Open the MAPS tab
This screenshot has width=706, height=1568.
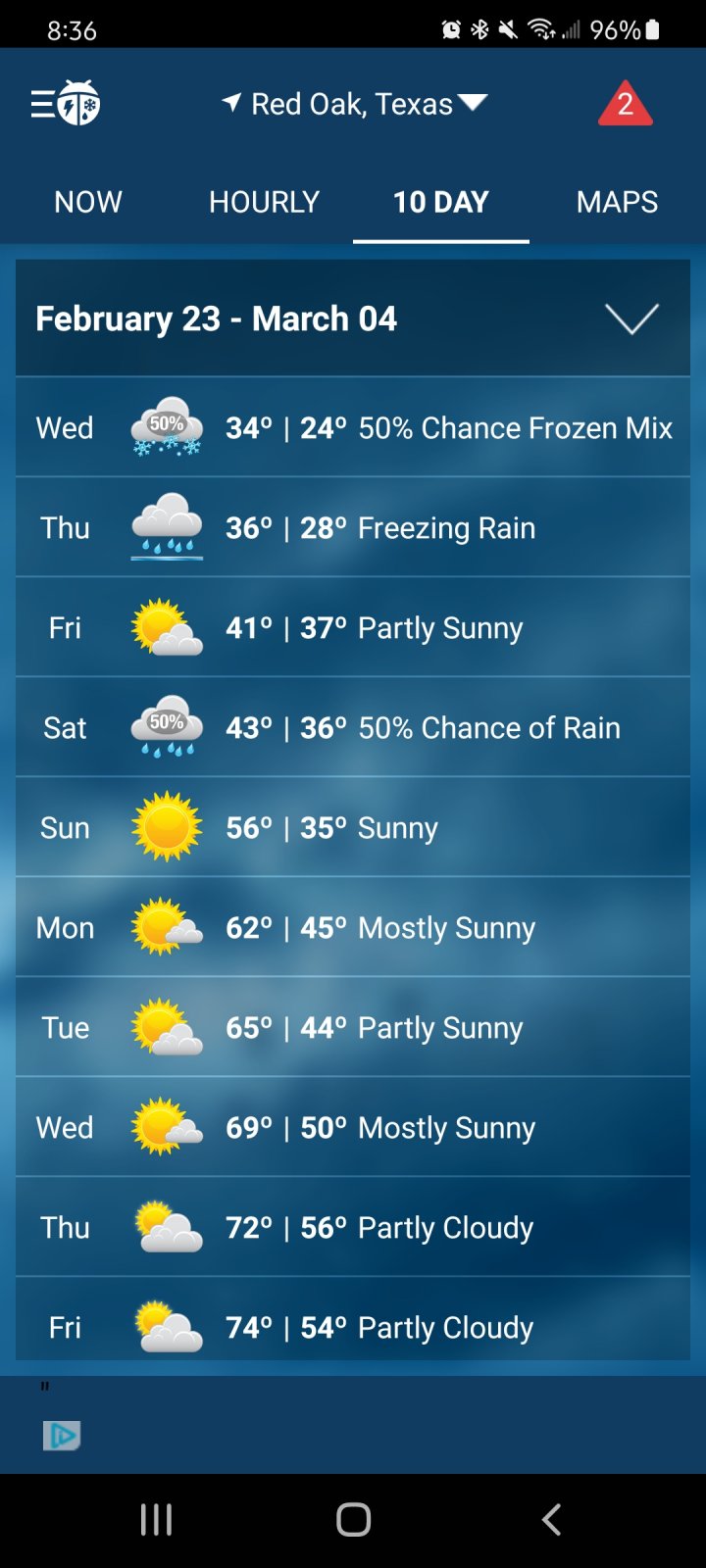618,202
